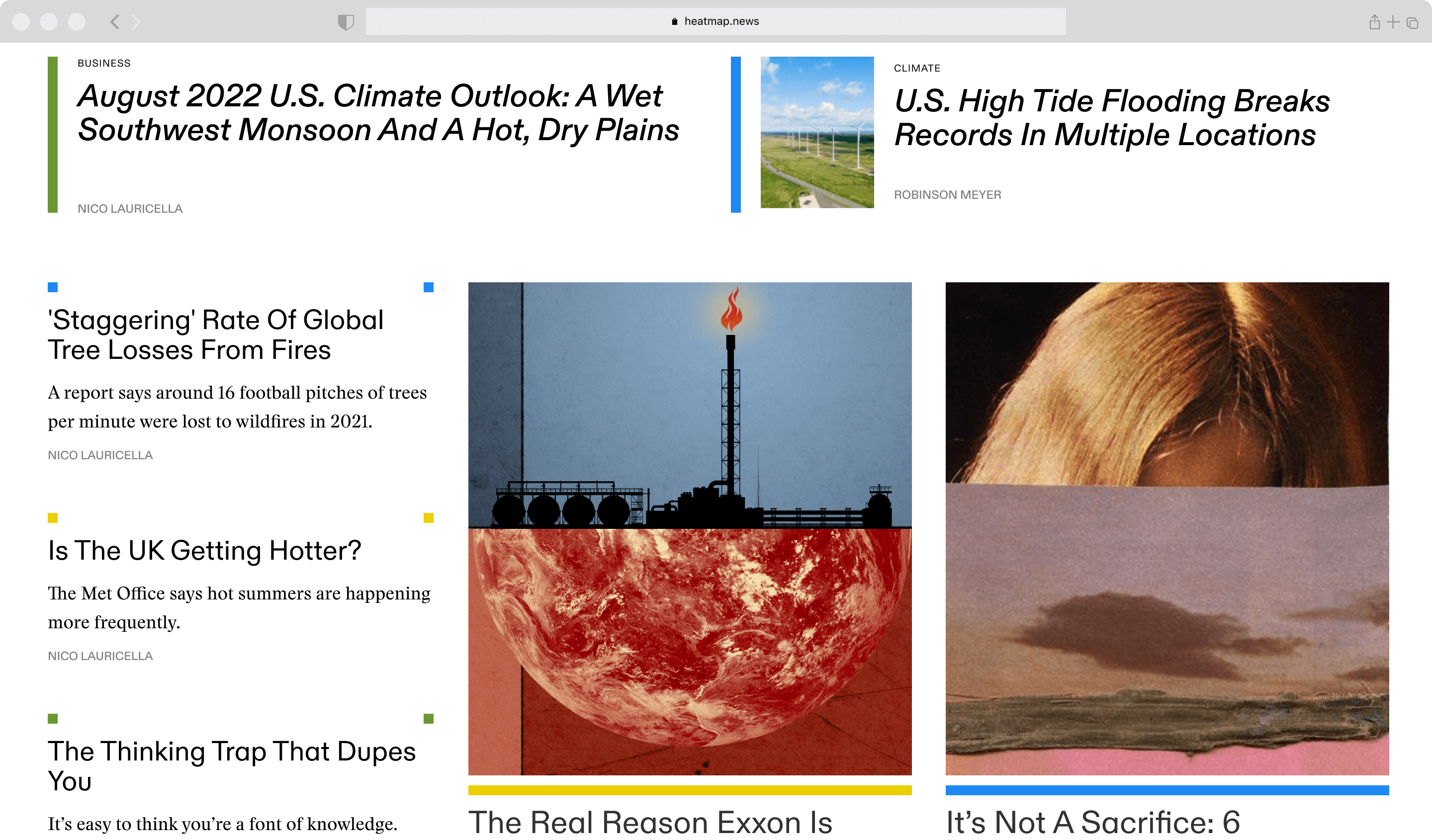
Task: Open the Climate category label
Action: (x=916, y=68)
